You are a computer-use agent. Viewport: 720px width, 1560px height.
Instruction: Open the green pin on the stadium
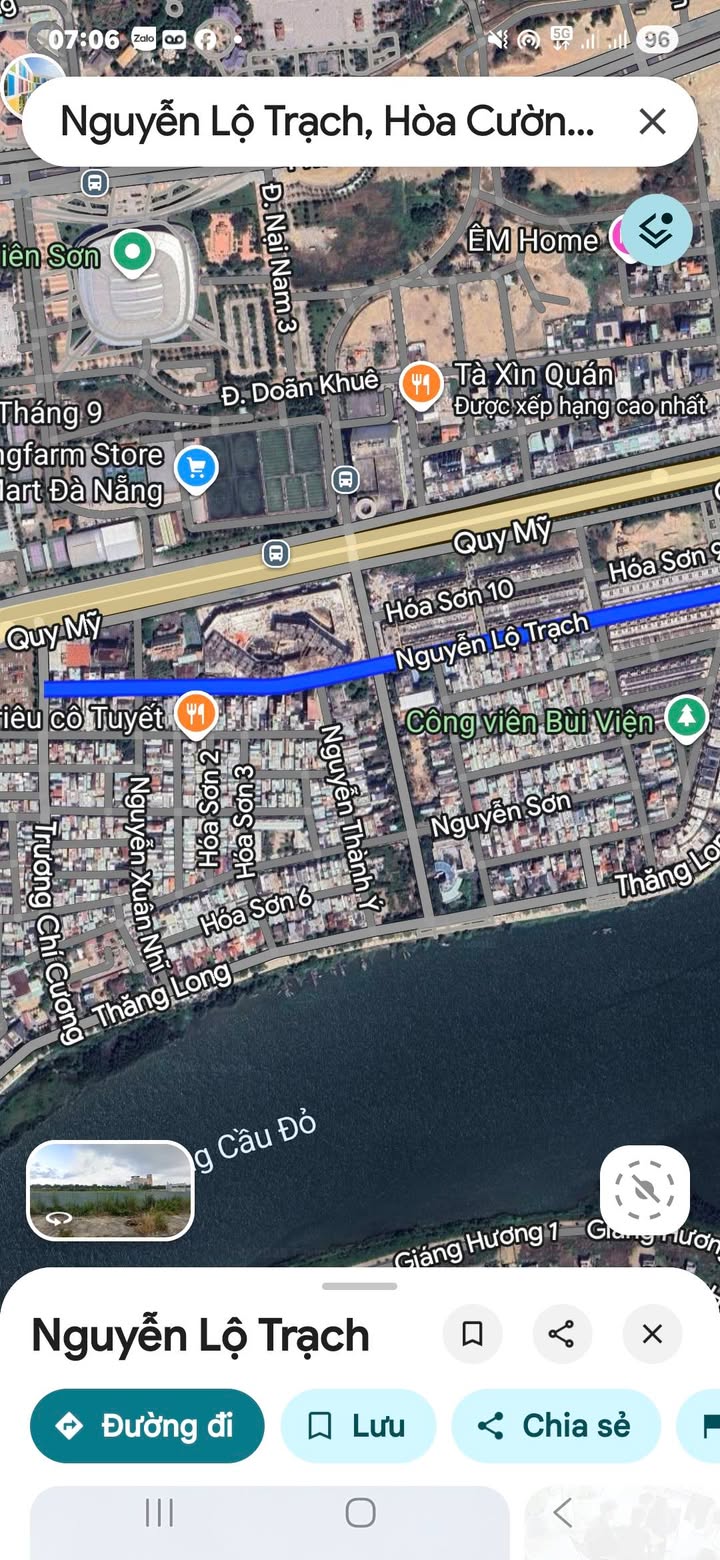[x=131, y=253]
